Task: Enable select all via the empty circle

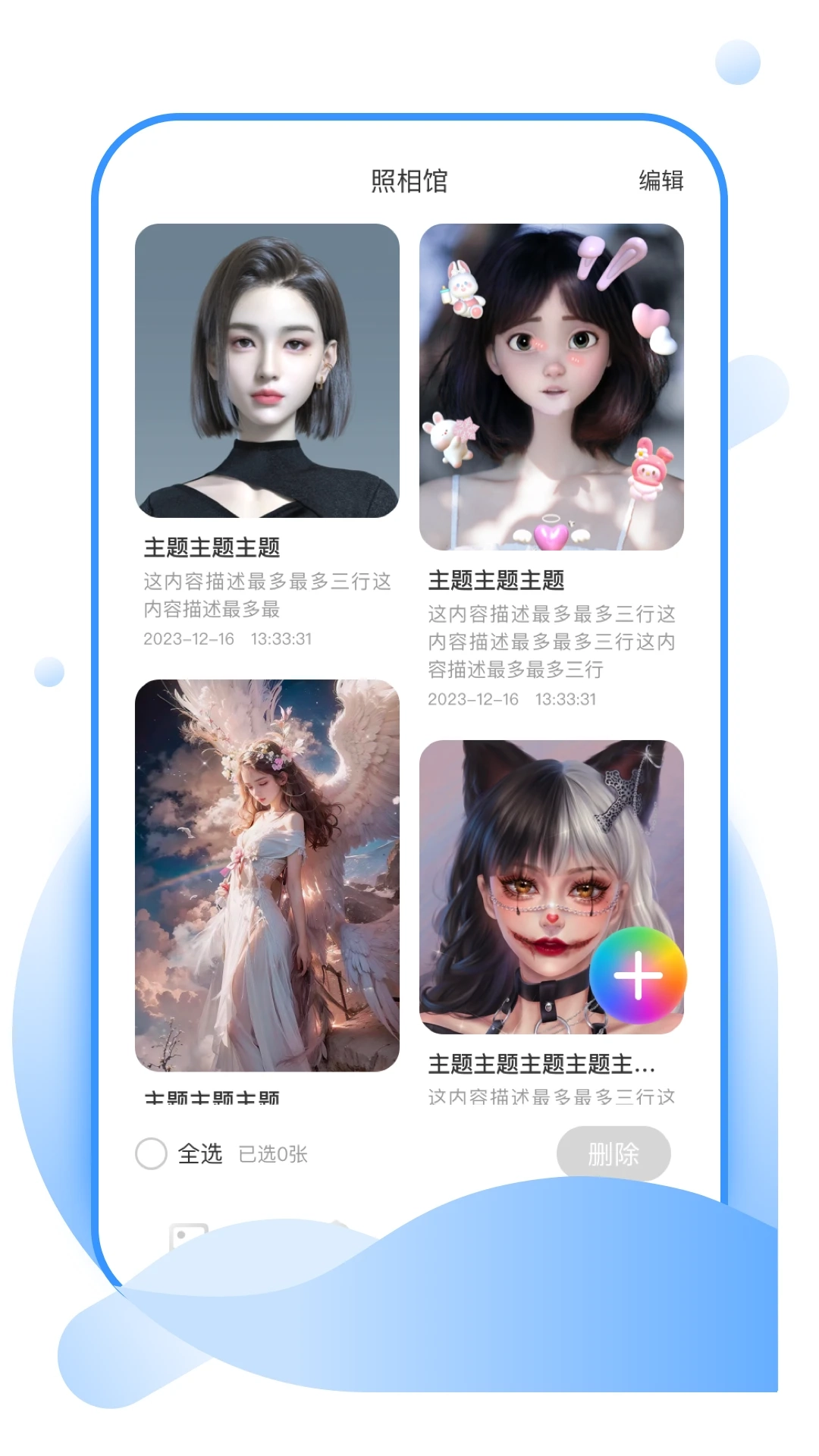Action: (x=152, y=1153)
